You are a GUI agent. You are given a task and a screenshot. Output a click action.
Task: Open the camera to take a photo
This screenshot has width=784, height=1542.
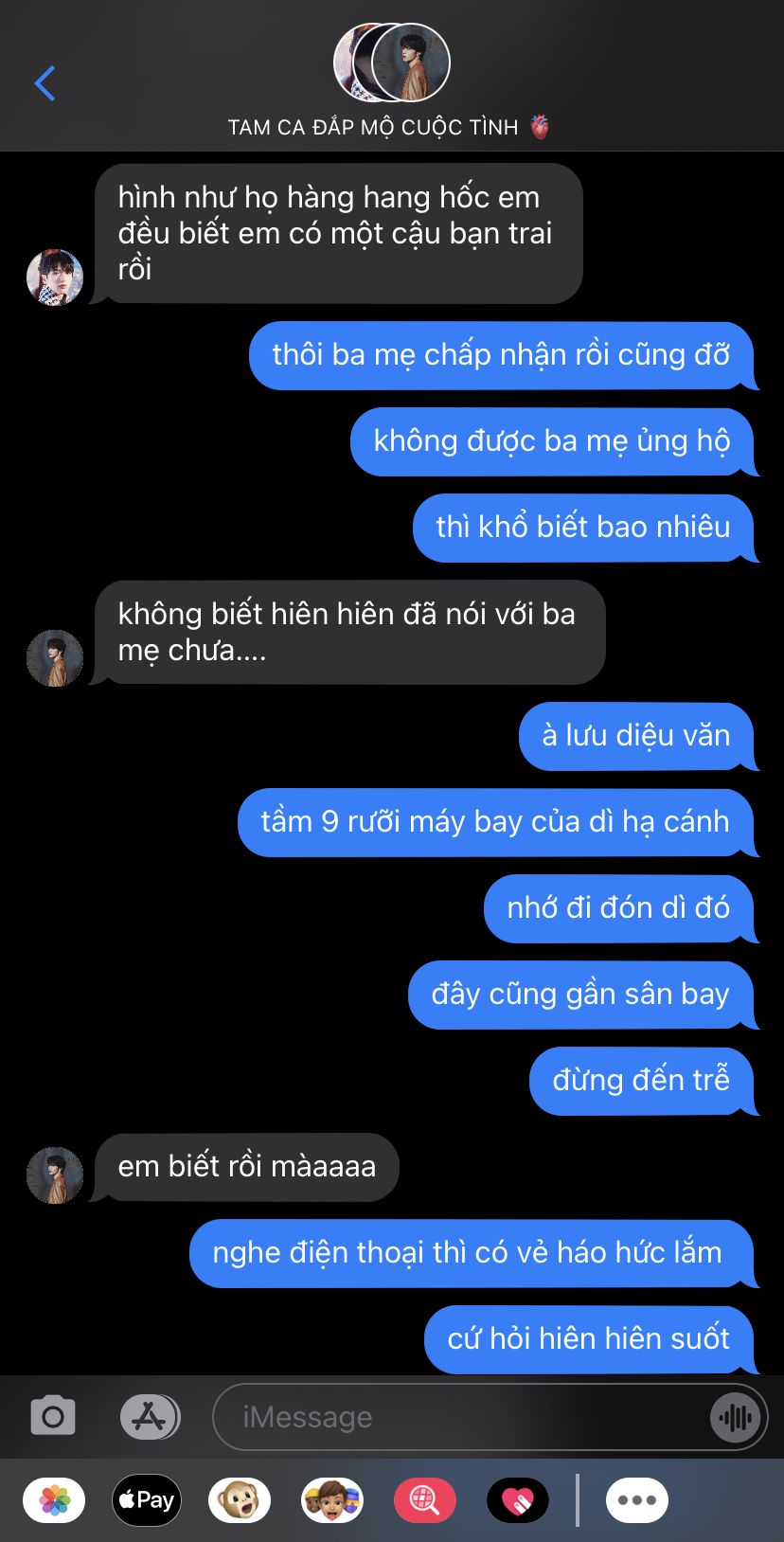pos(53,1417)
